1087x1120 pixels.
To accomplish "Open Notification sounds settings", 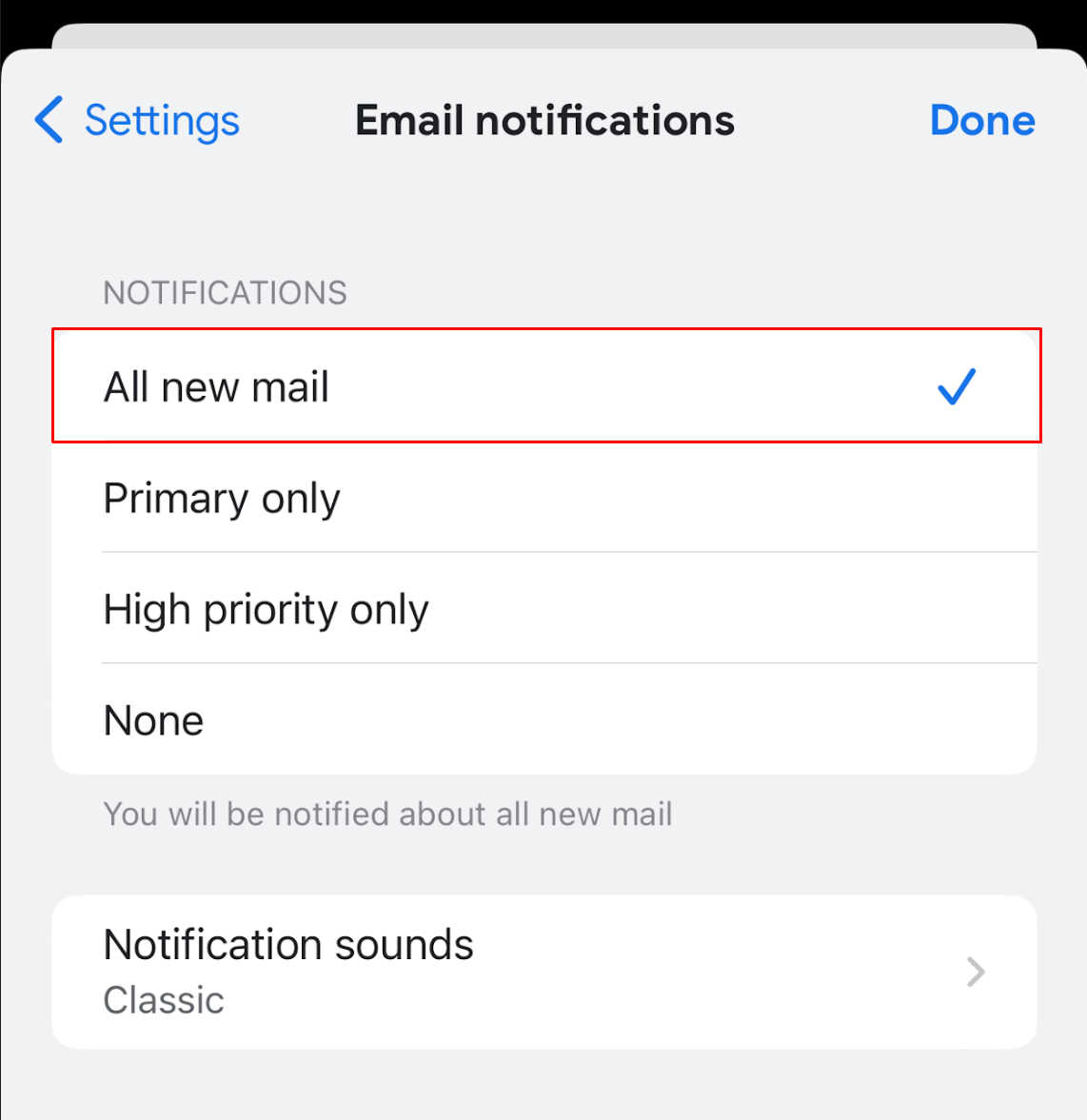I will pyautogui.click(x=544, y=972).
